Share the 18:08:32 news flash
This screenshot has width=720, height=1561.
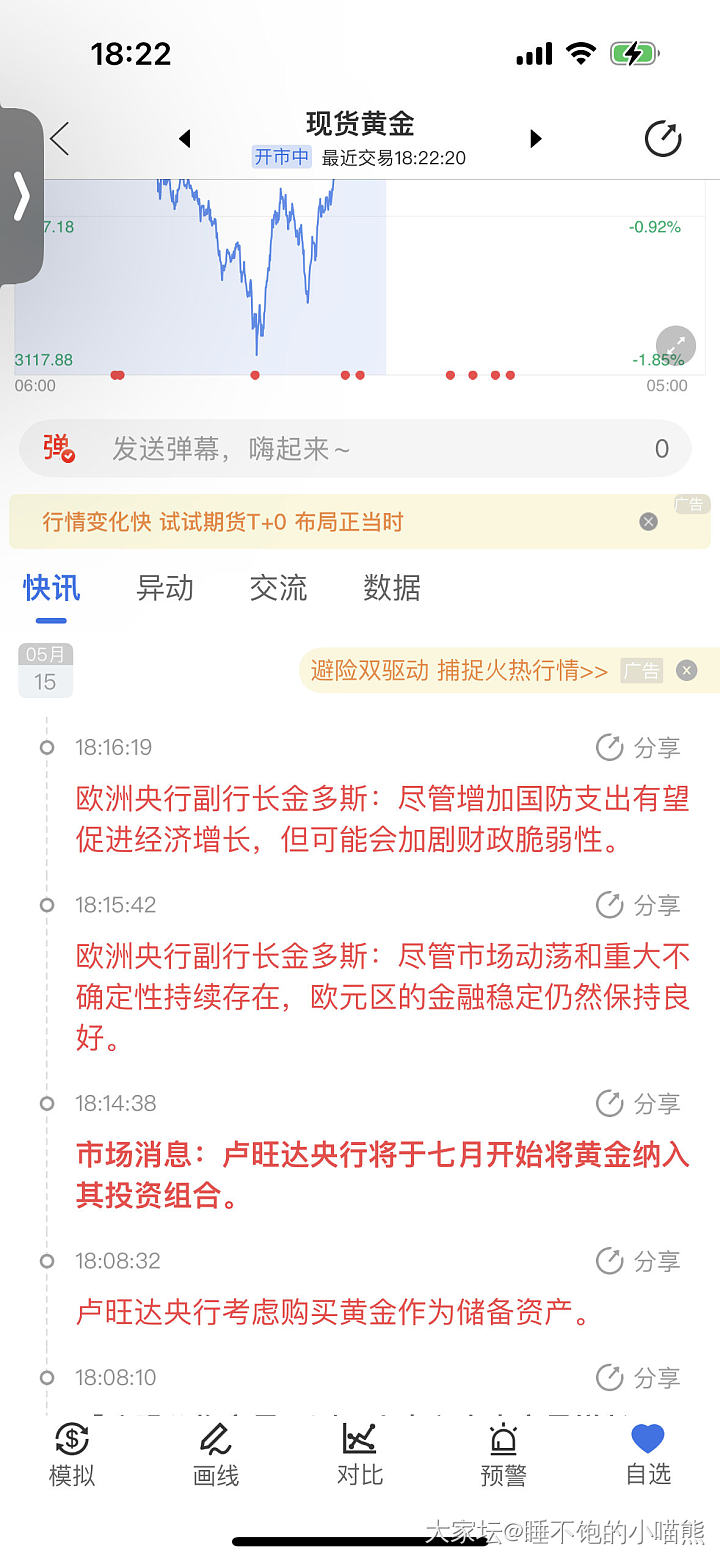pos(638,1261)
